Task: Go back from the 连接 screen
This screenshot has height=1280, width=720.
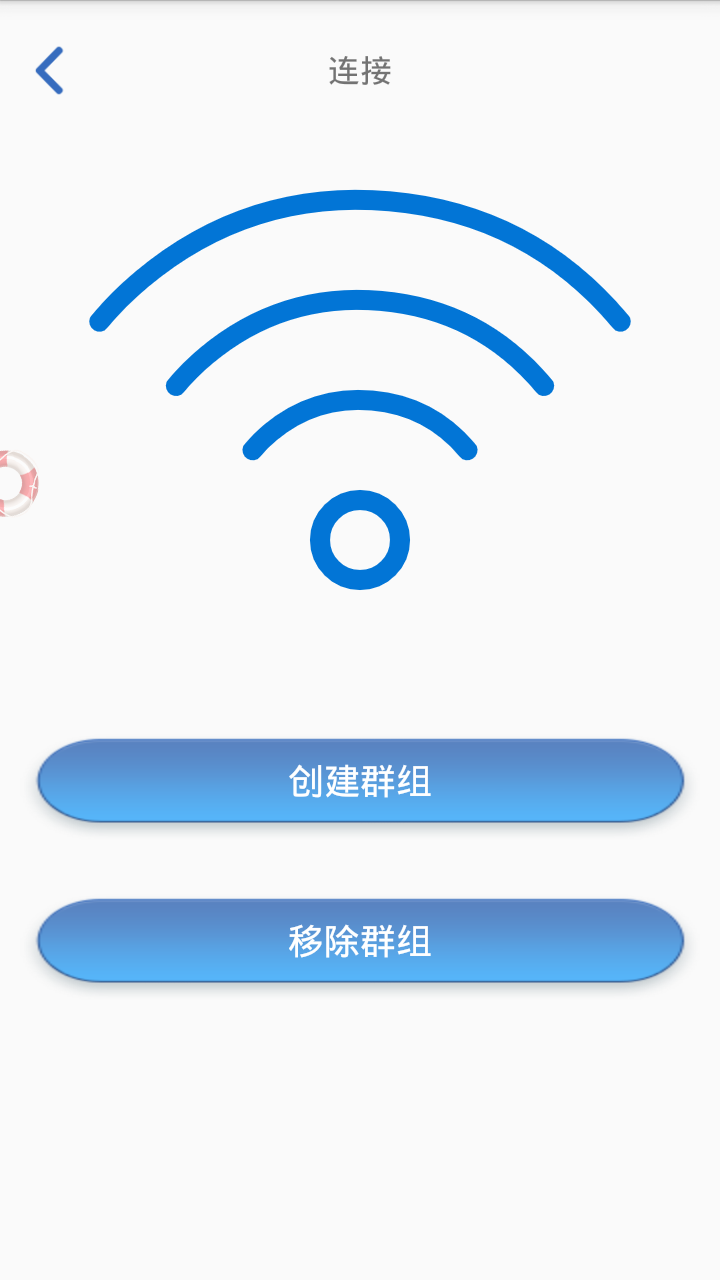Action: 49,71
